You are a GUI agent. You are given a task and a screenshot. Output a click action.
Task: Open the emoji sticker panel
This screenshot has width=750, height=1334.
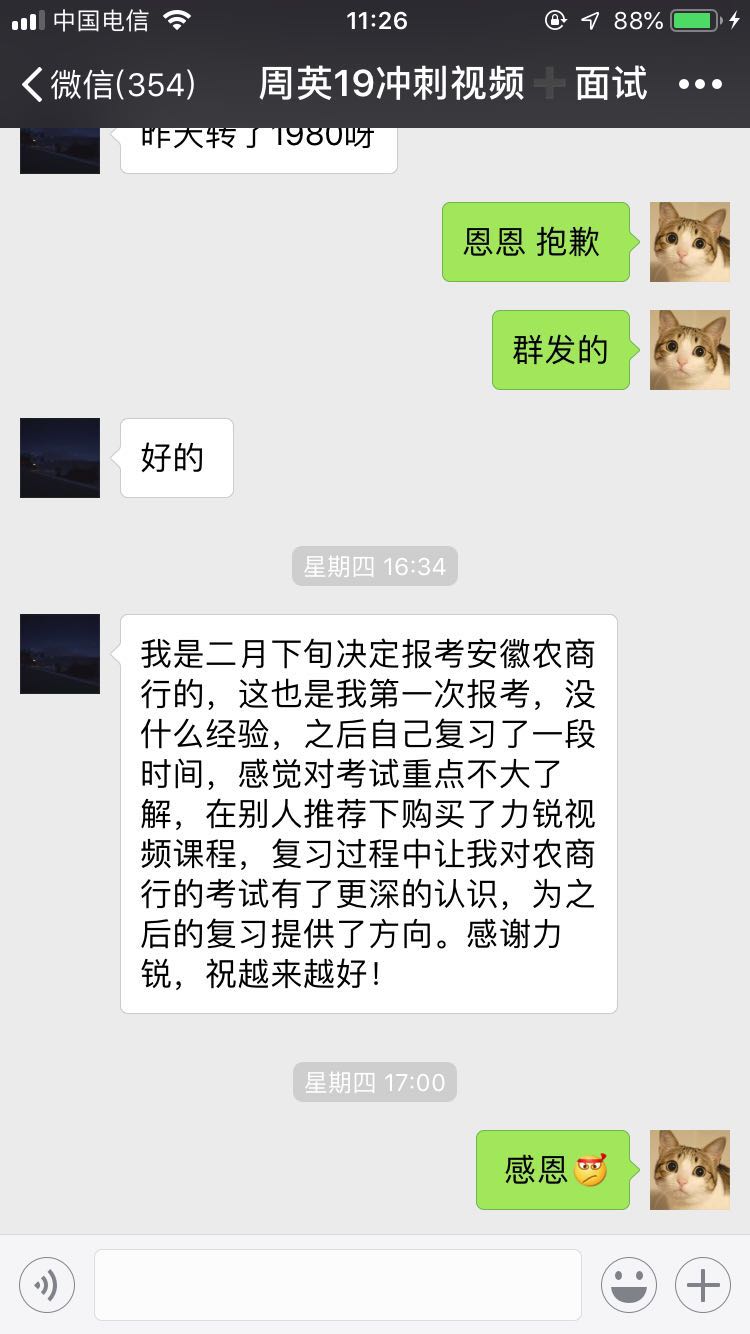628,1285
